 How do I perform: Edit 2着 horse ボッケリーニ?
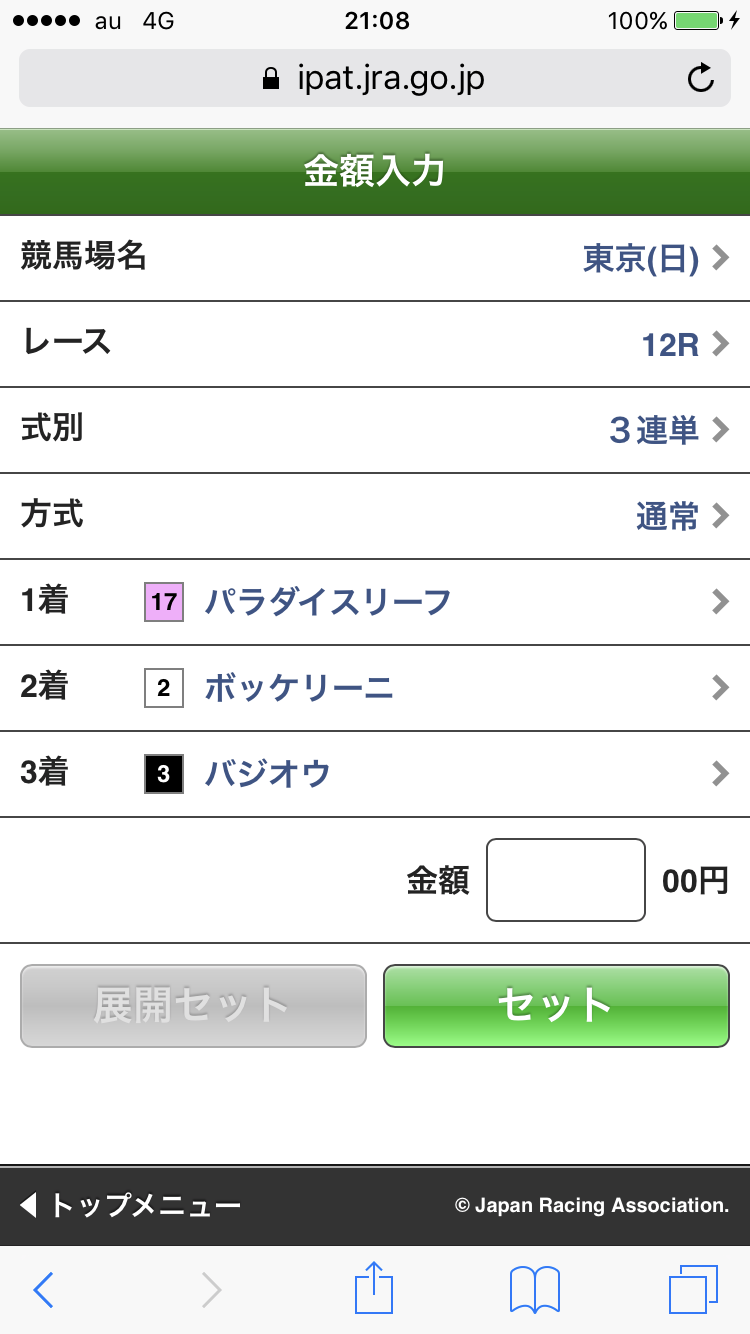pos(375,688)
